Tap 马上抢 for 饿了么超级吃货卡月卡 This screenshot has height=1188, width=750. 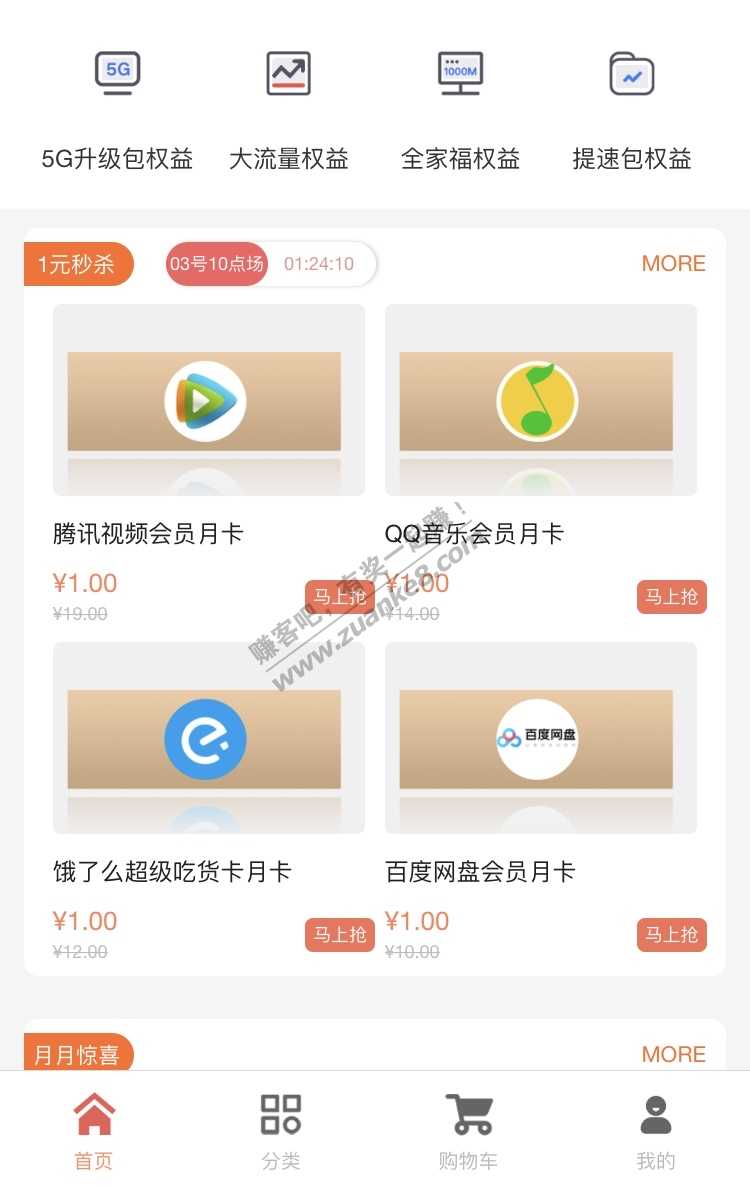pyautogui.click(x=340, y=935)
